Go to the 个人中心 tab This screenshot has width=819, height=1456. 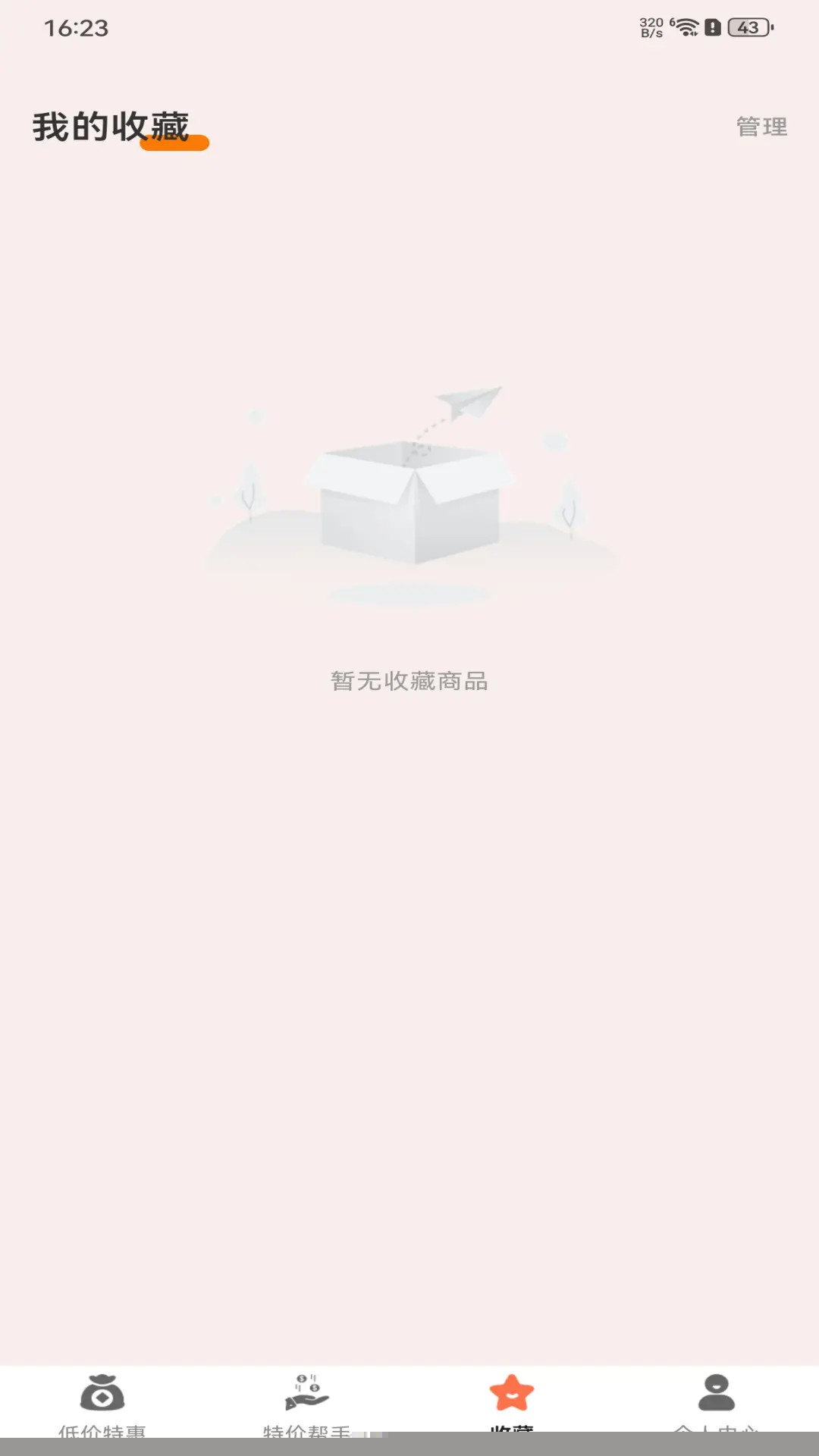(716, 1401)
